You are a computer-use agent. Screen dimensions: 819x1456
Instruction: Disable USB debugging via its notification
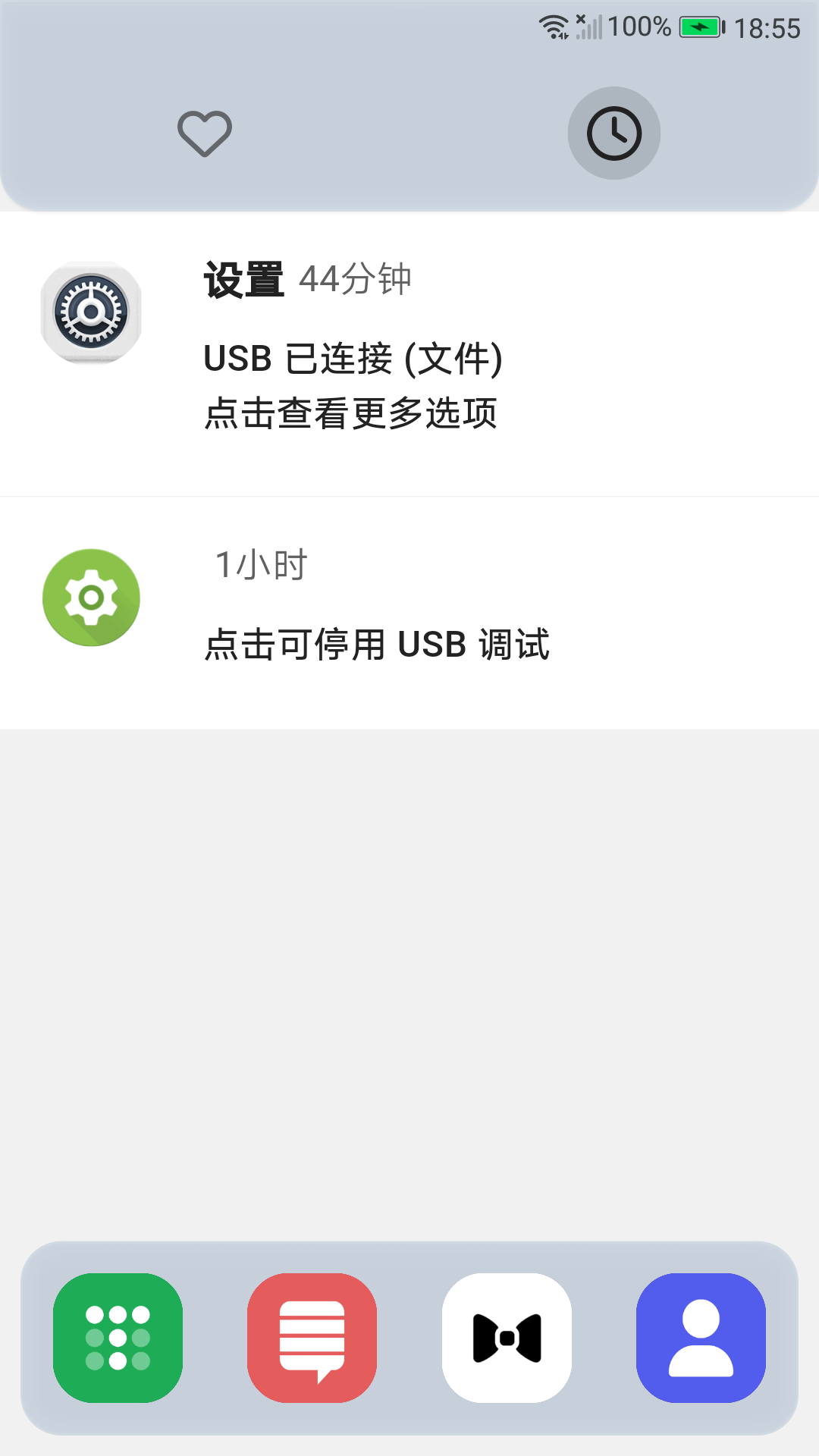tap(378, 646)
